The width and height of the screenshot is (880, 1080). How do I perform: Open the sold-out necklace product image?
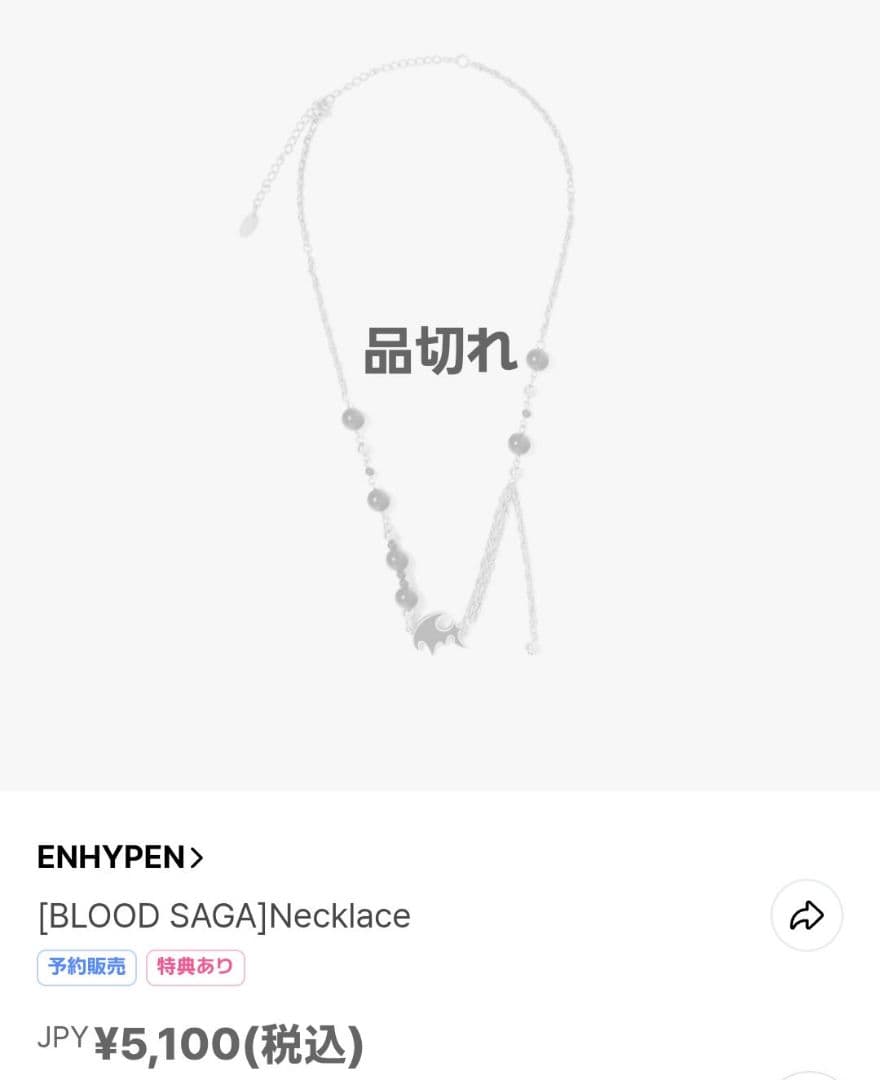click(440, 395)
